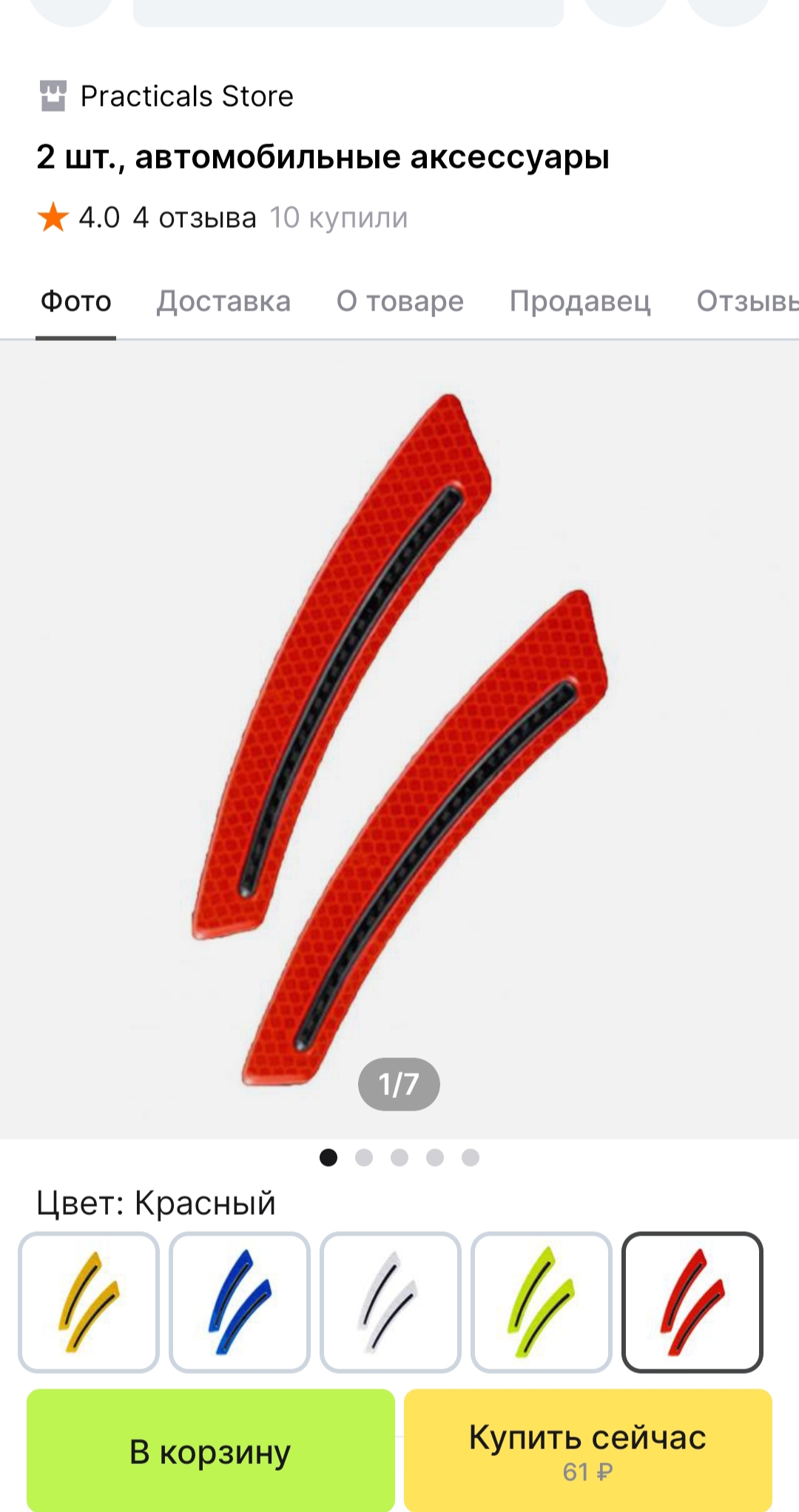Open the red reflector product photo
Viewport: 799px width, 1512px height.
pos(399,739)
